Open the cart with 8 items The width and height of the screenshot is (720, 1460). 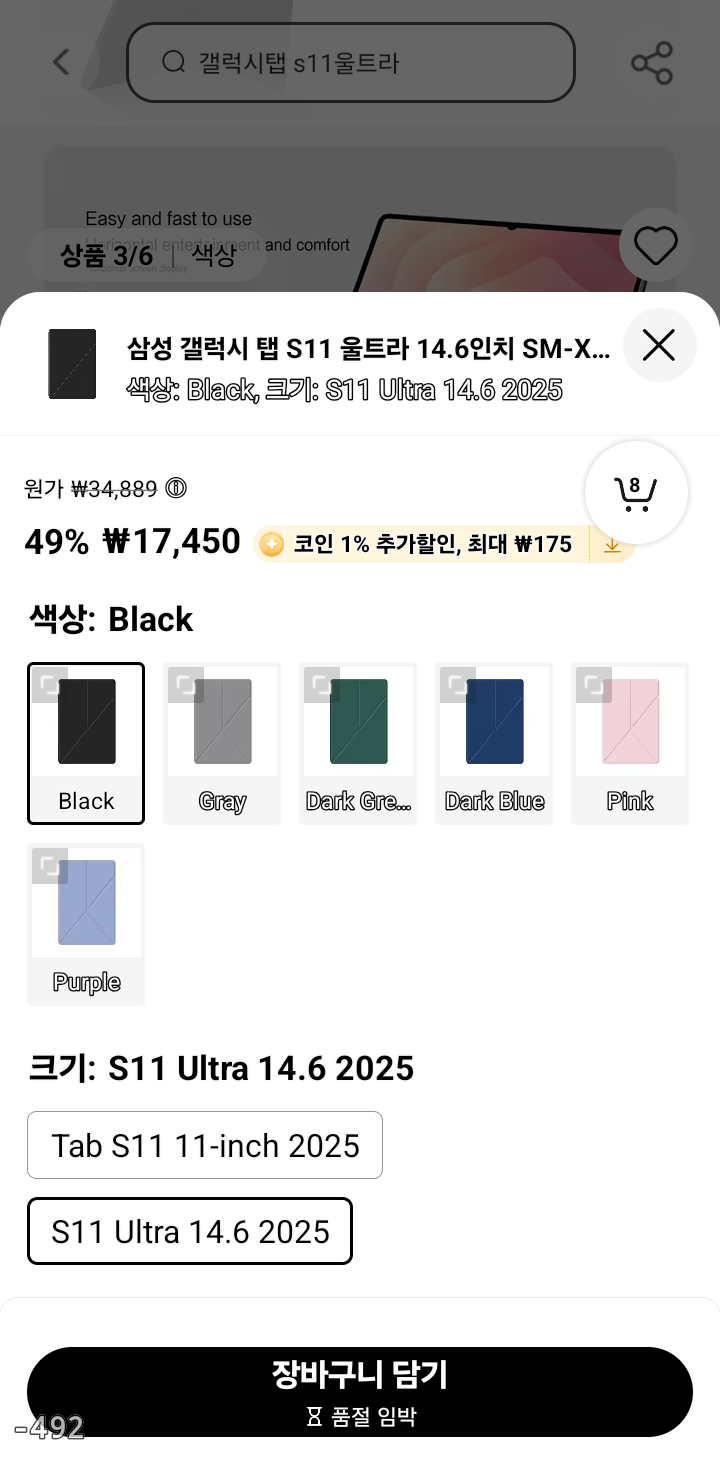(x=636, y=493)
